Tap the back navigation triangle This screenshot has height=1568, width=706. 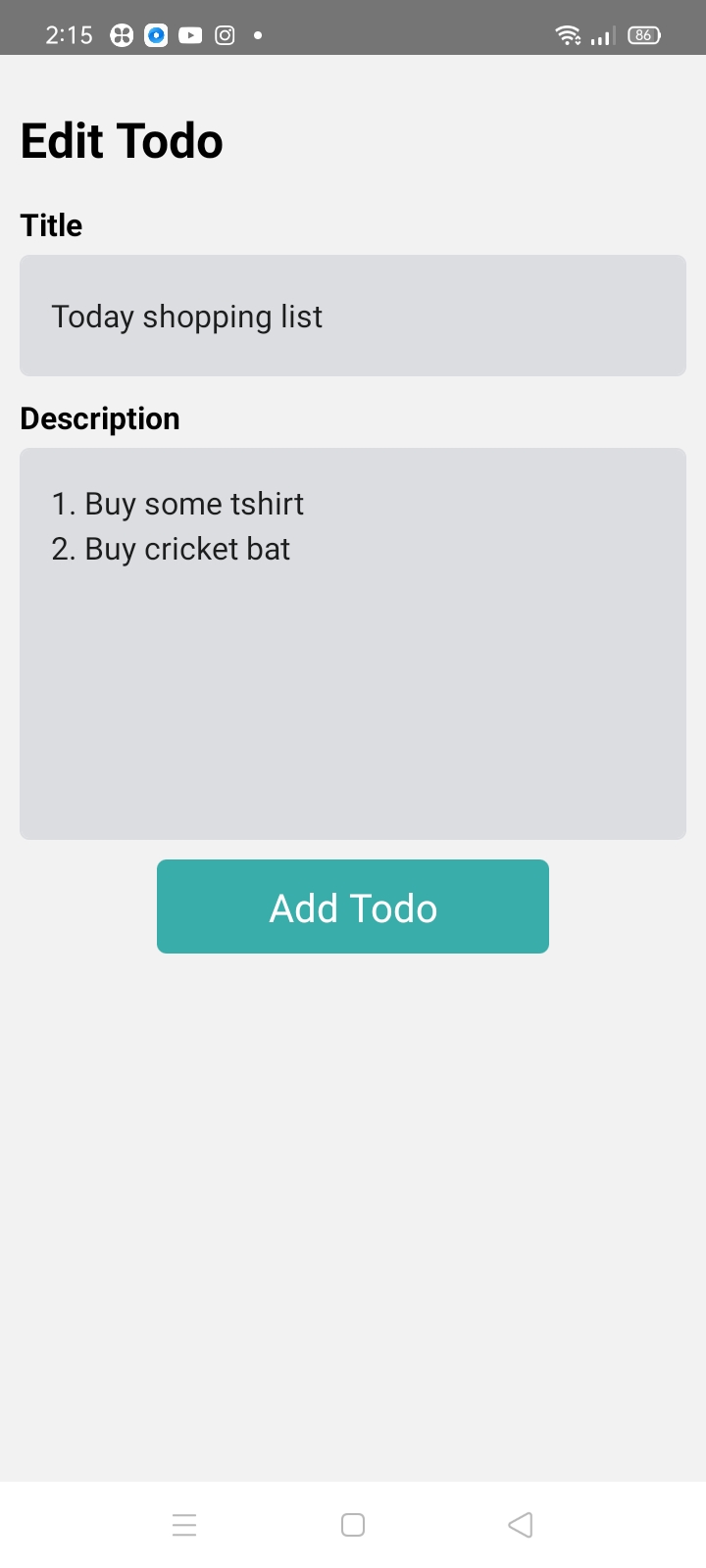click(520, 1525)
